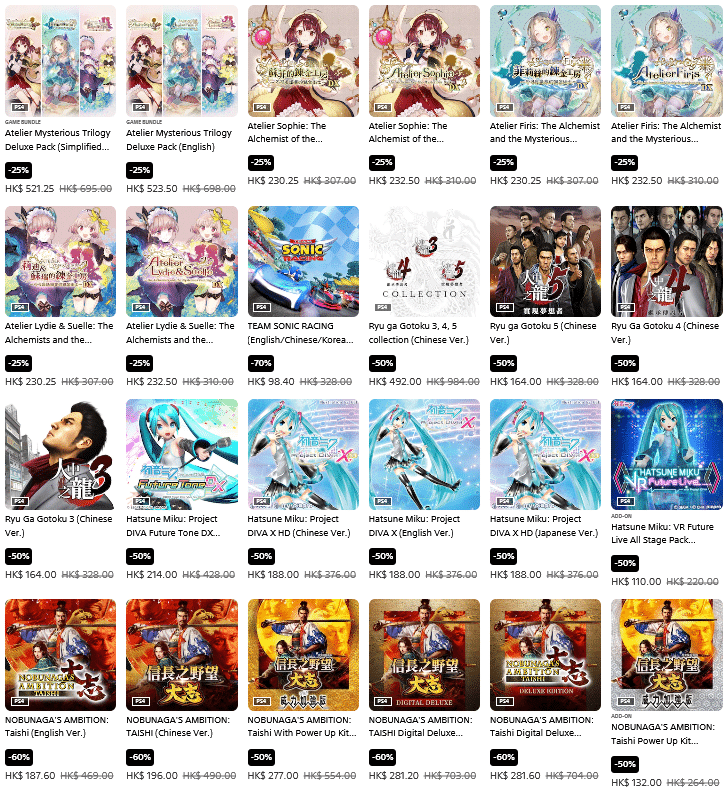Open the TEAM SONIC RACING product card
This screenshot has height=794, width=727.
(x=303, y=260)
